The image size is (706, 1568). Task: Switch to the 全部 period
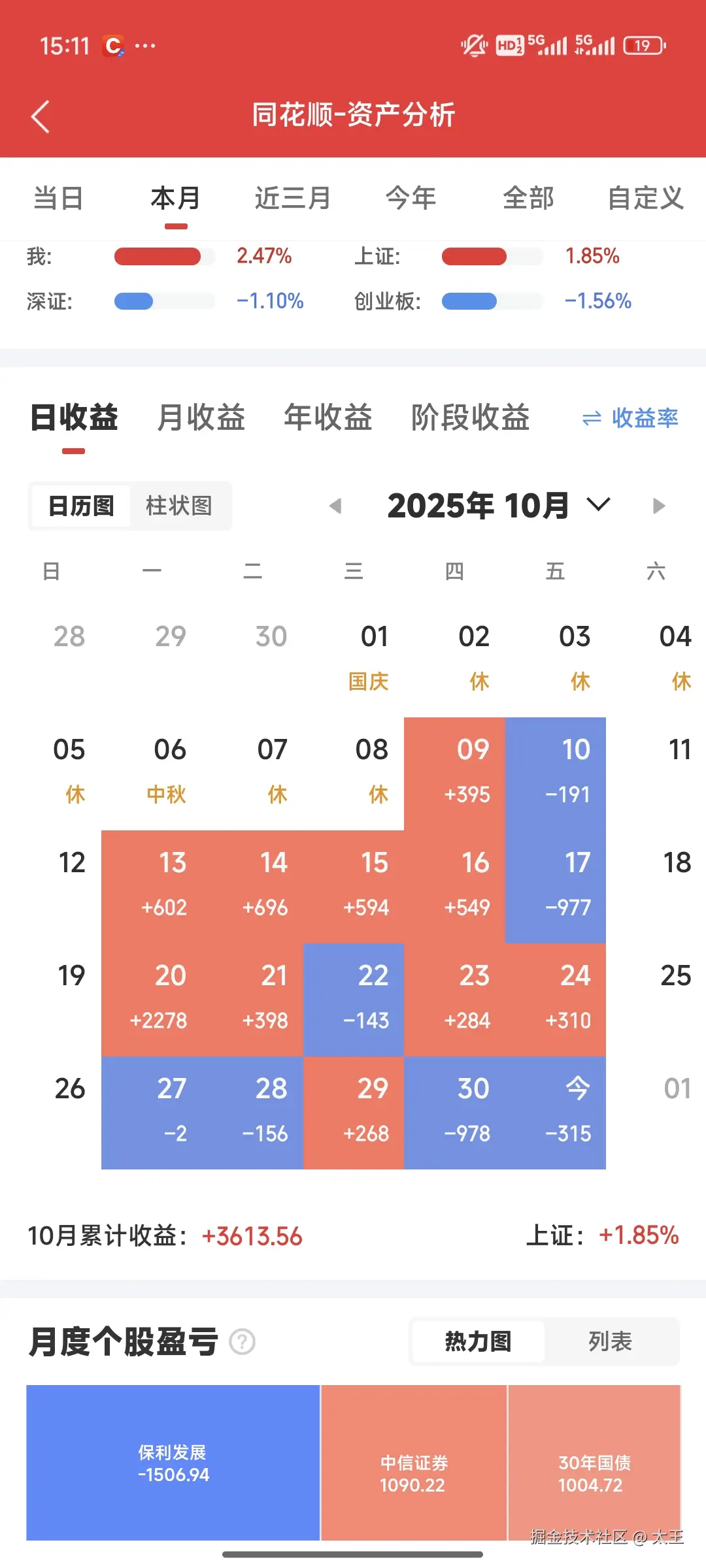[x=529, y=198]
